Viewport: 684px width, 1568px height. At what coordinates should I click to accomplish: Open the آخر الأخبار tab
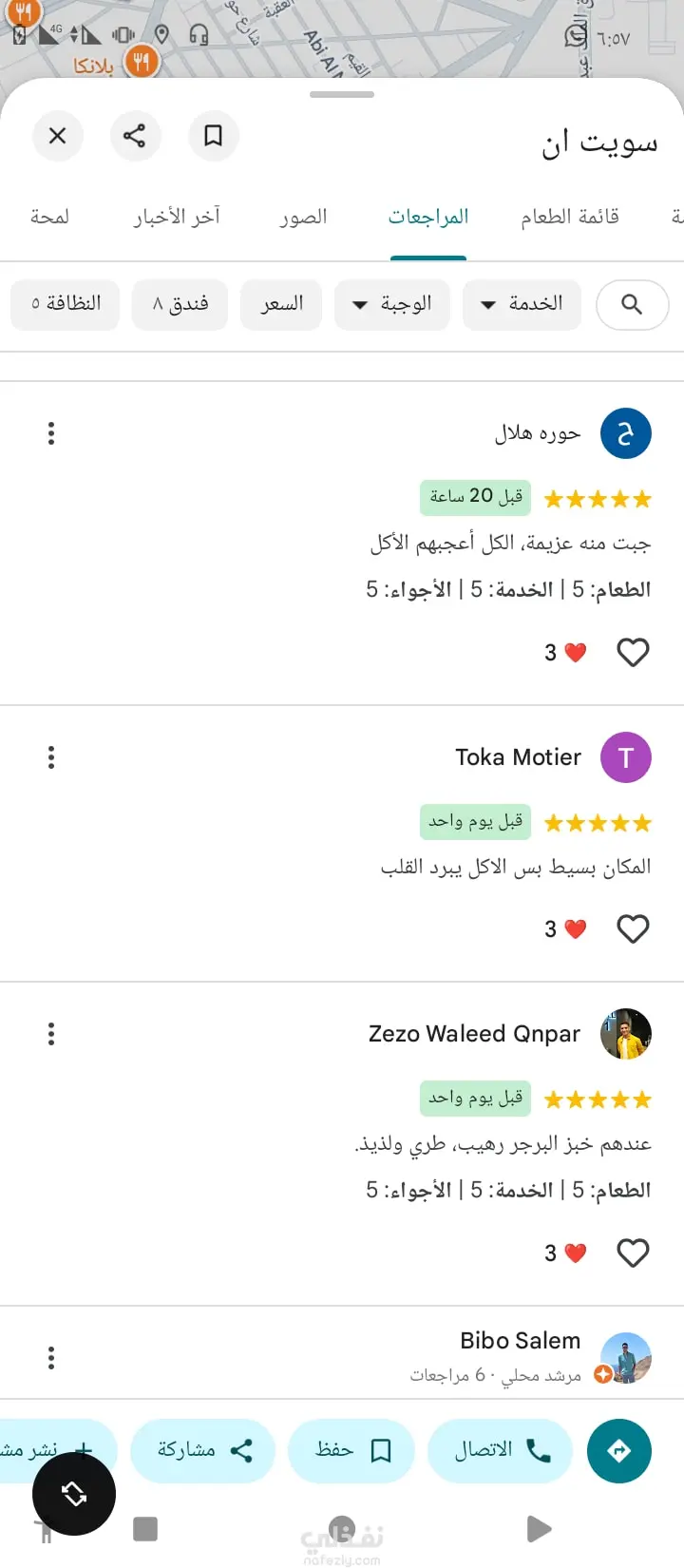177,218
